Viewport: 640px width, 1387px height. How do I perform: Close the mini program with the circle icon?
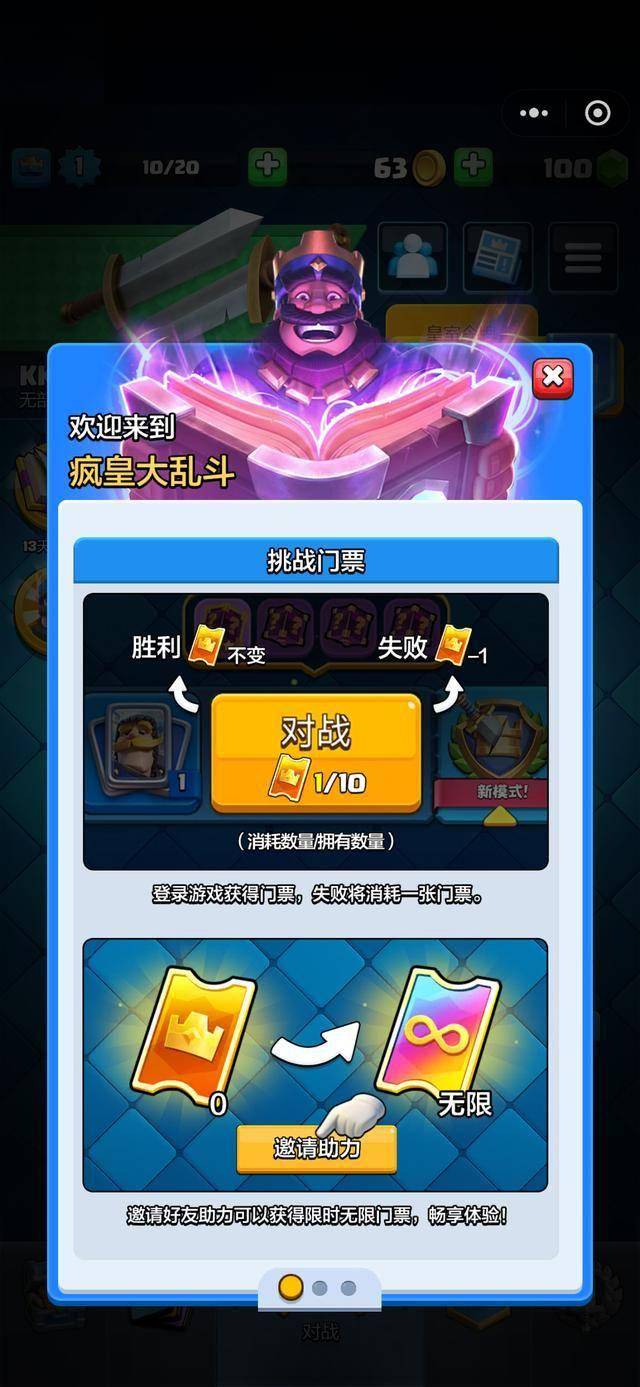(598, 113)
